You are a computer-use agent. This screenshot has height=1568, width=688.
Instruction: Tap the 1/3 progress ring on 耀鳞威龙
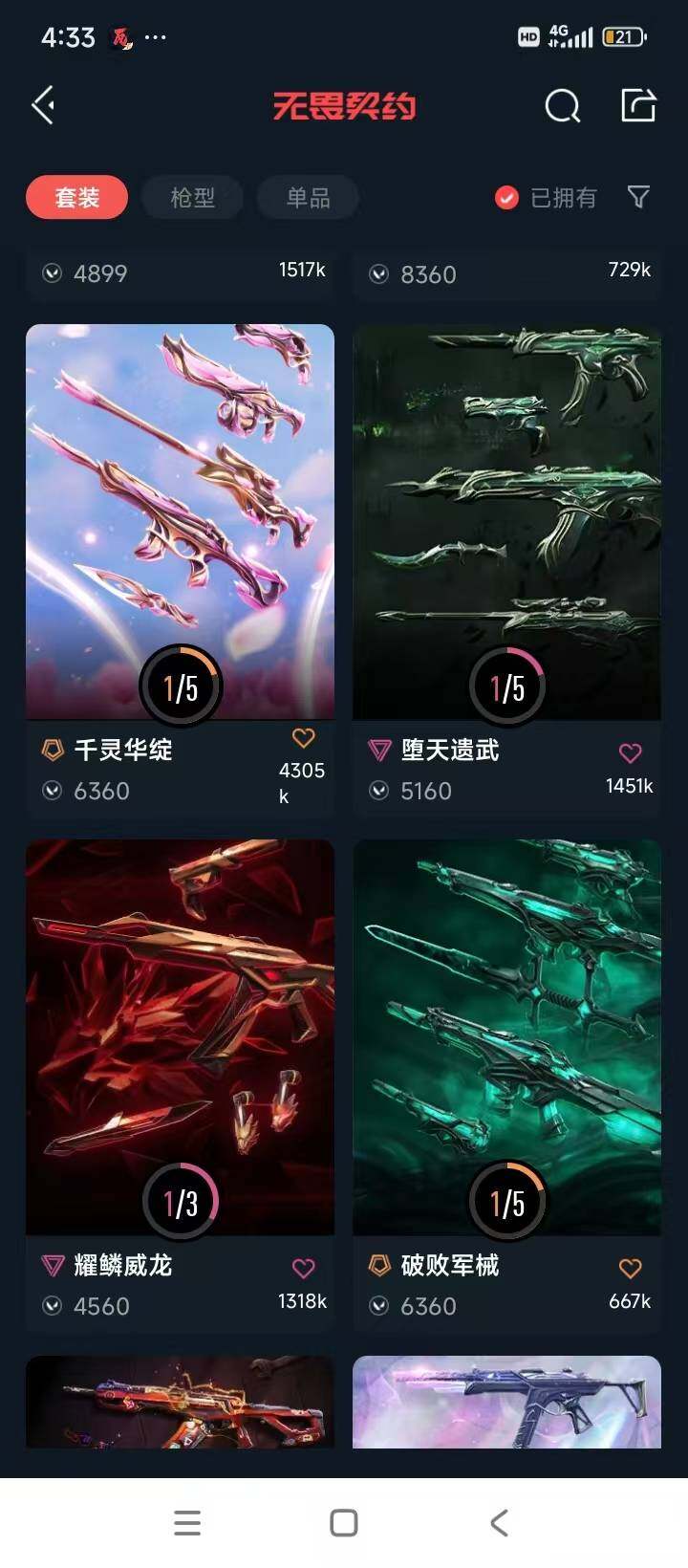(182, 1202)
